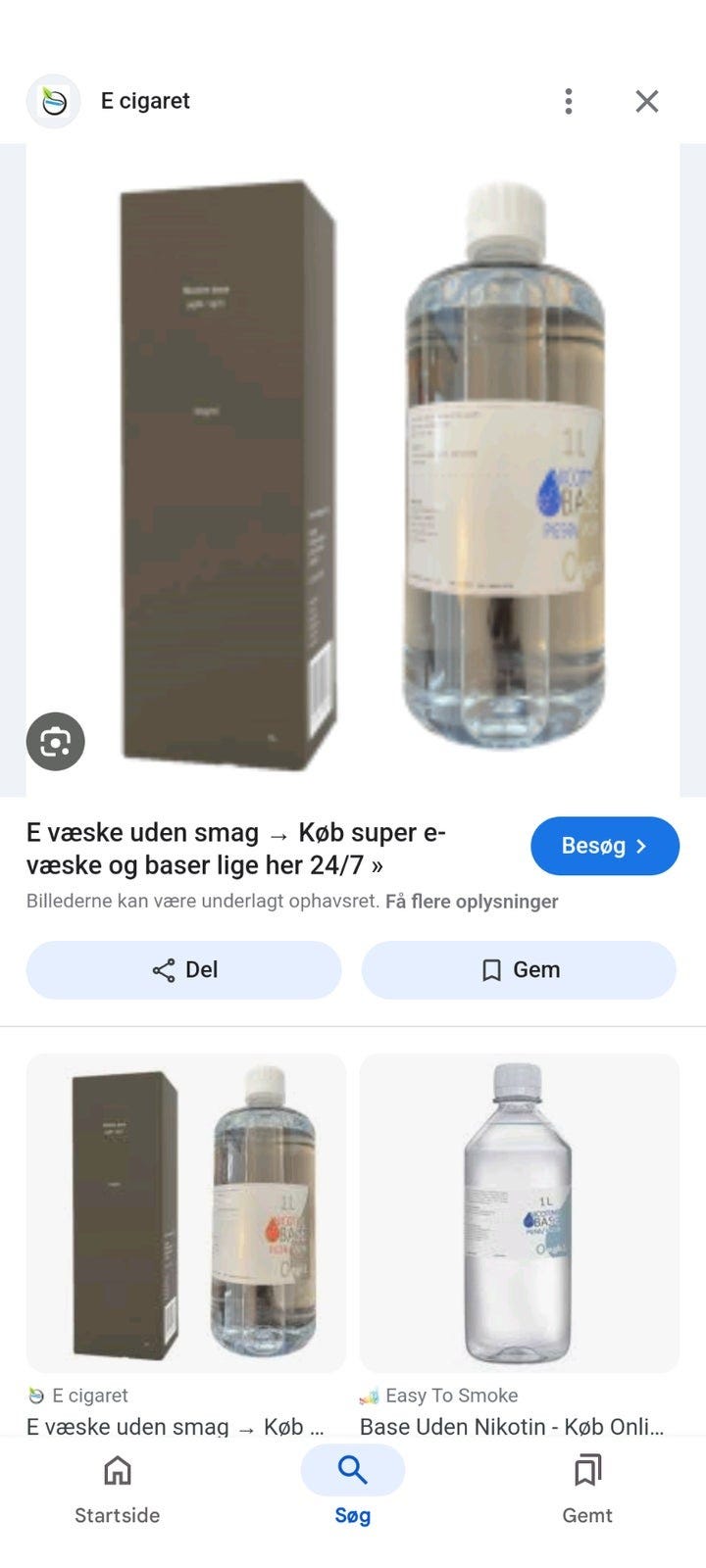Open Google Lens on the product image
Image resolution: width=706 pixels, height=1568 pixels.
[x=56, y=742]
